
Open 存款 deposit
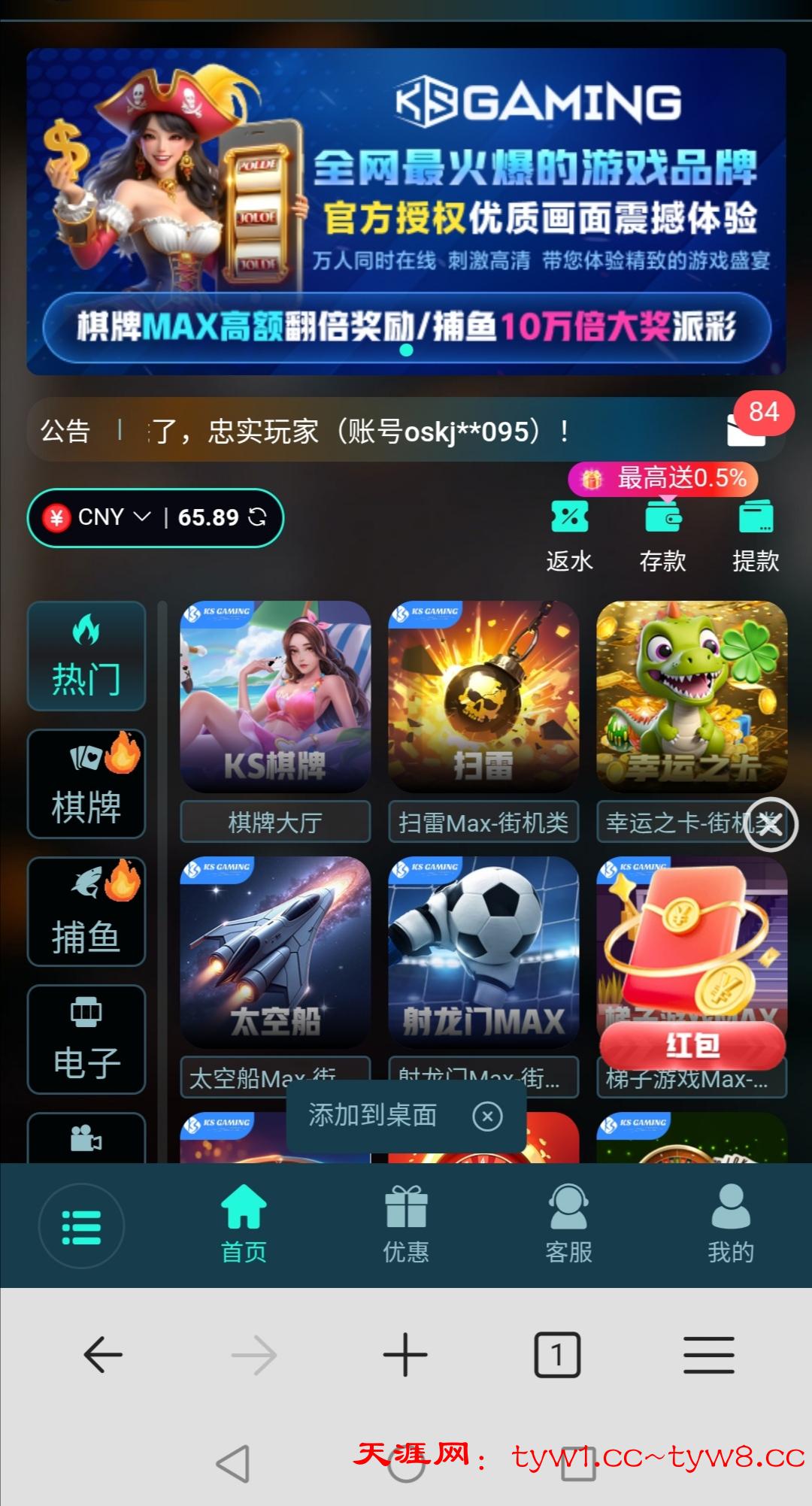tap(662, 535)
